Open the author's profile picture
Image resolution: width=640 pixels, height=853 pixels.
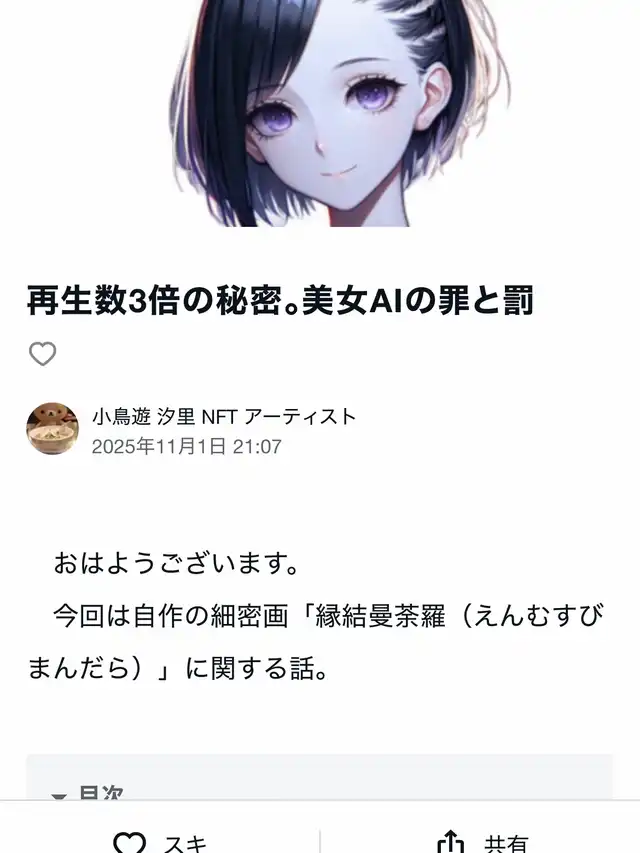[52, 429]
